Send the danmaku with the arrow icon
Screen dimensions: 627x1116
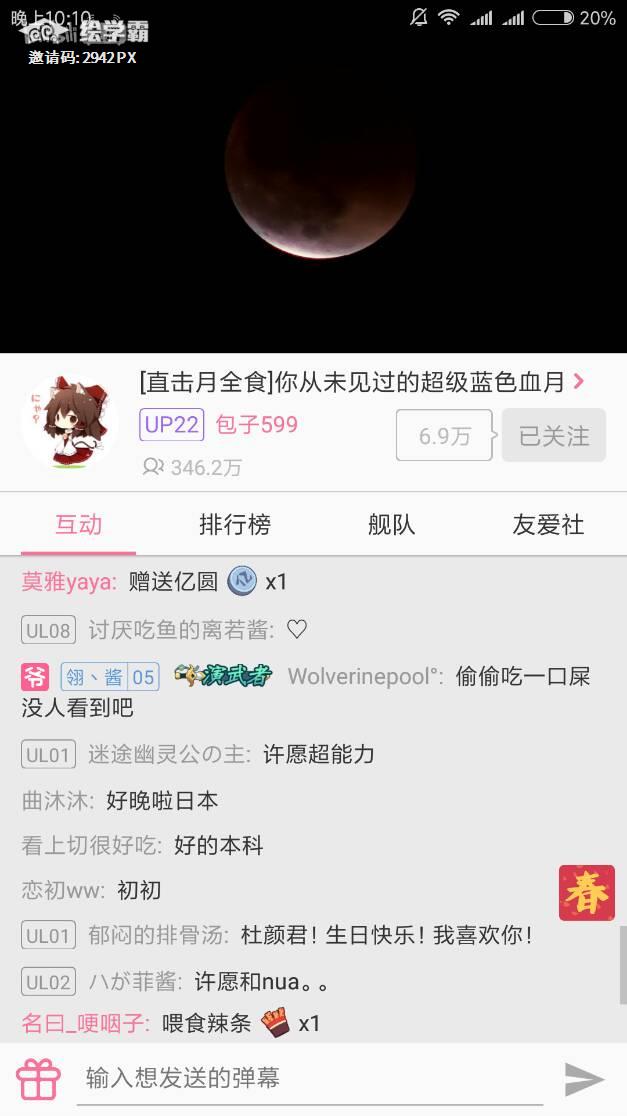pyautogui.click(x=584, y=1079)
